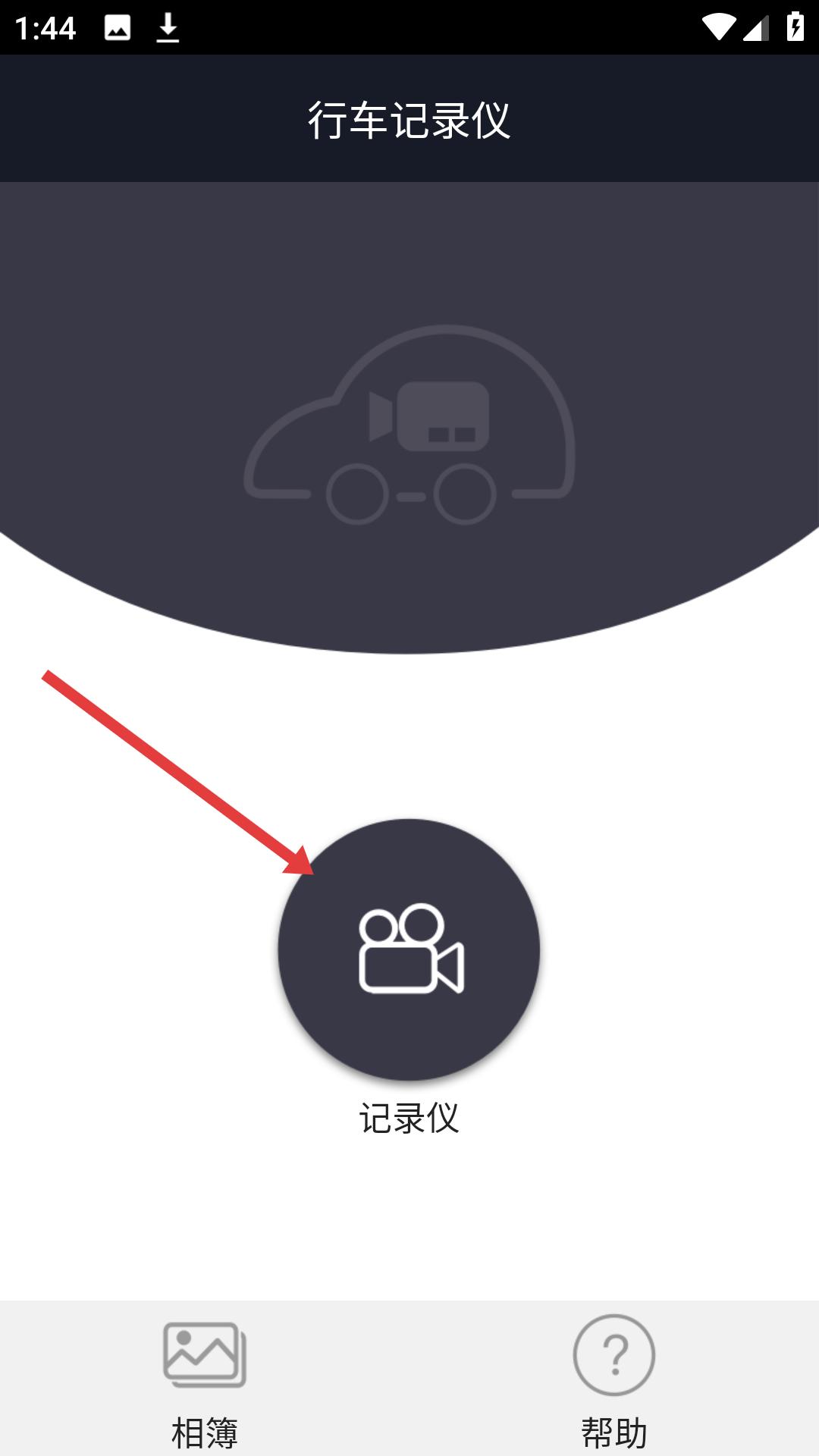
Task: Switch to the 相簿 tab
Action: pyautogui.click(x=203, y=1388)
